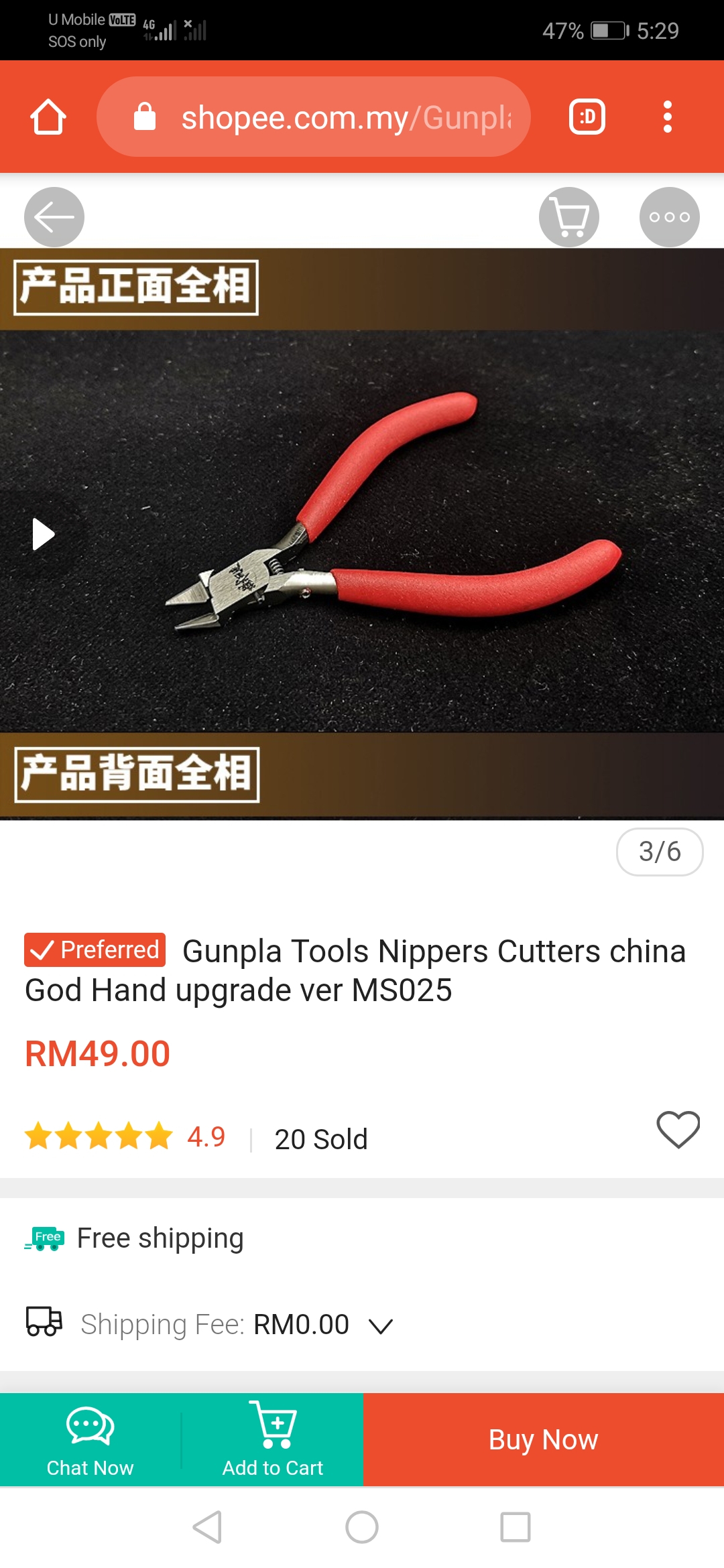The height and width of the screenshot is (1568, 724).
Task: Tap the system back navigation button
Action: [208, 1527]
